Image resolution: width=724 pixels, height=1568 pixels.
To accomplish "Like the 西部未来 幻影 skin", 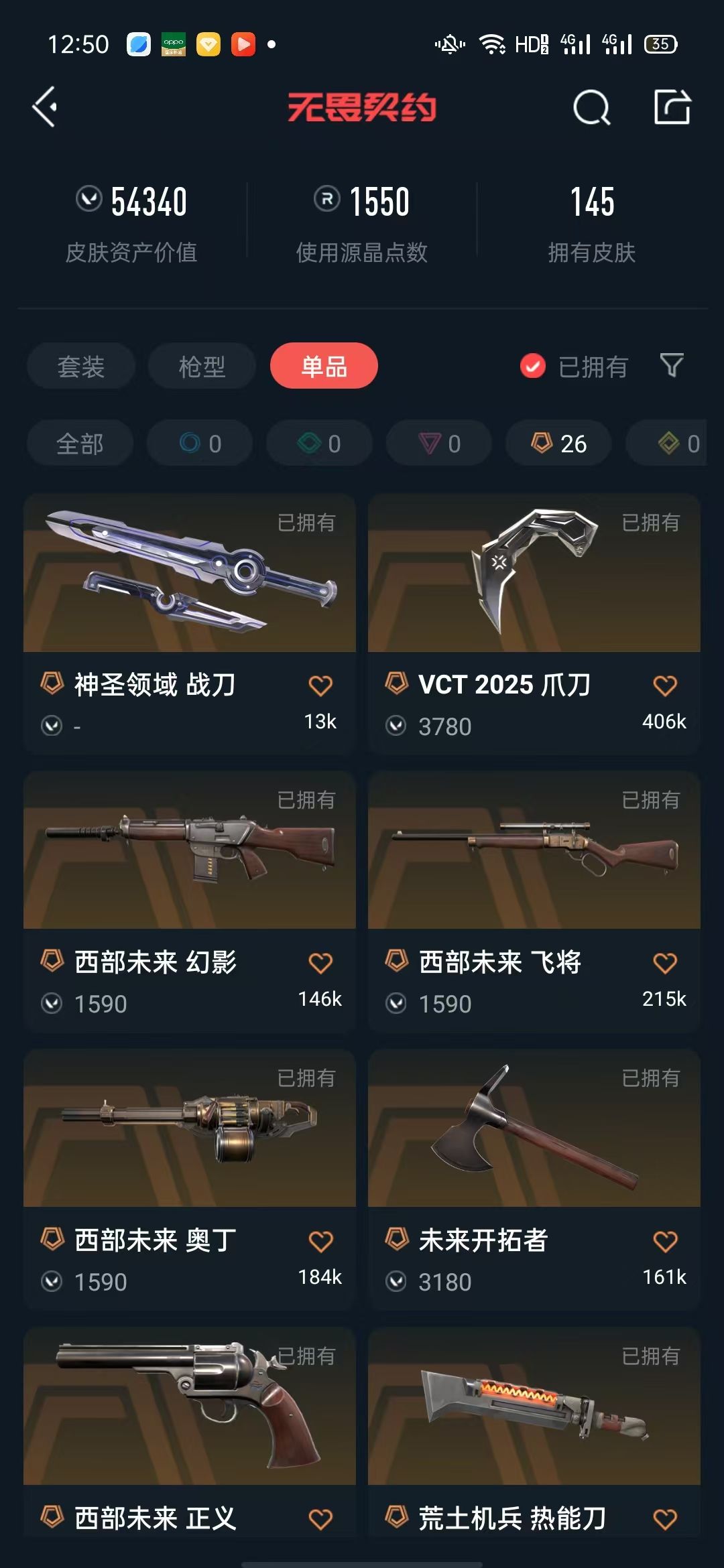I will [320, 963].
